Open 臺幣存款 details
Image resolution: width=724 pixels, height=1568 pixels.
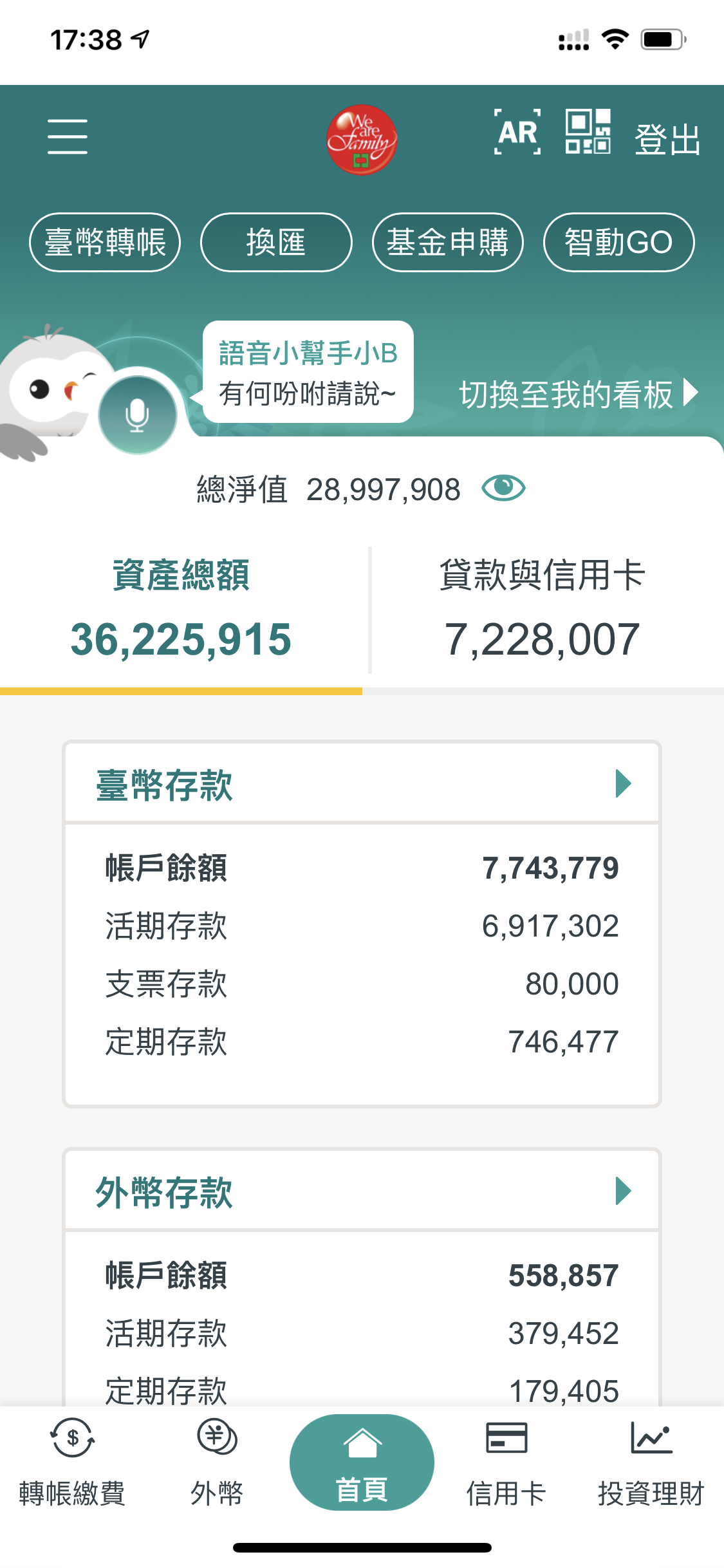tap(362, 784)
